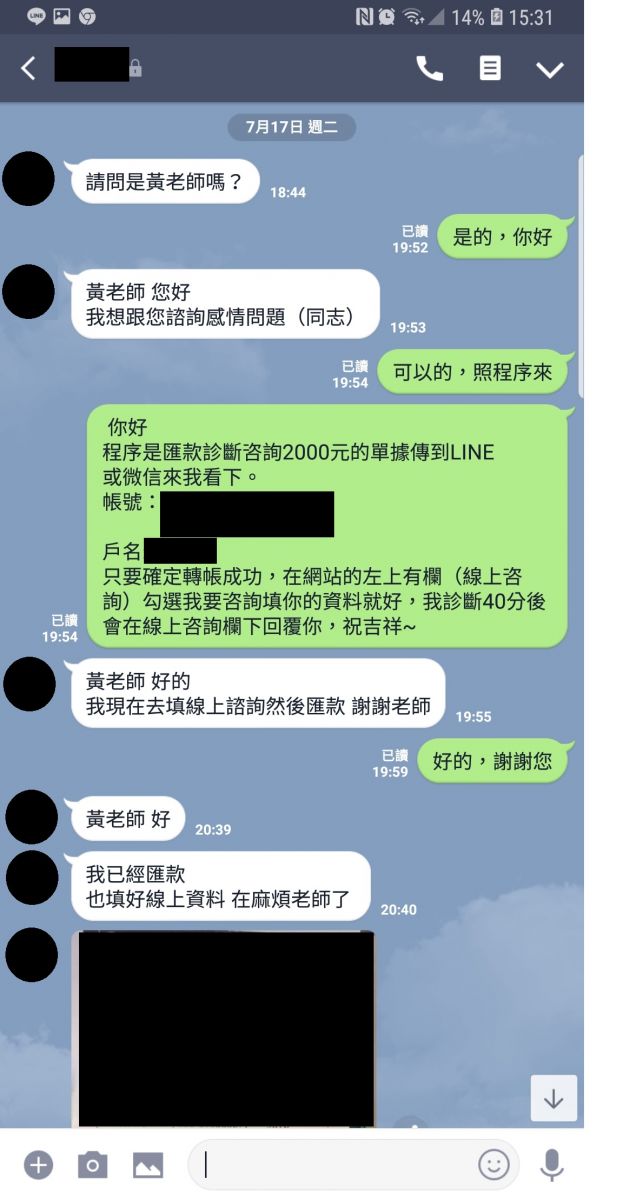Open the avatar beside 請問是黃老師嗎？

click(x=29, y=179)
